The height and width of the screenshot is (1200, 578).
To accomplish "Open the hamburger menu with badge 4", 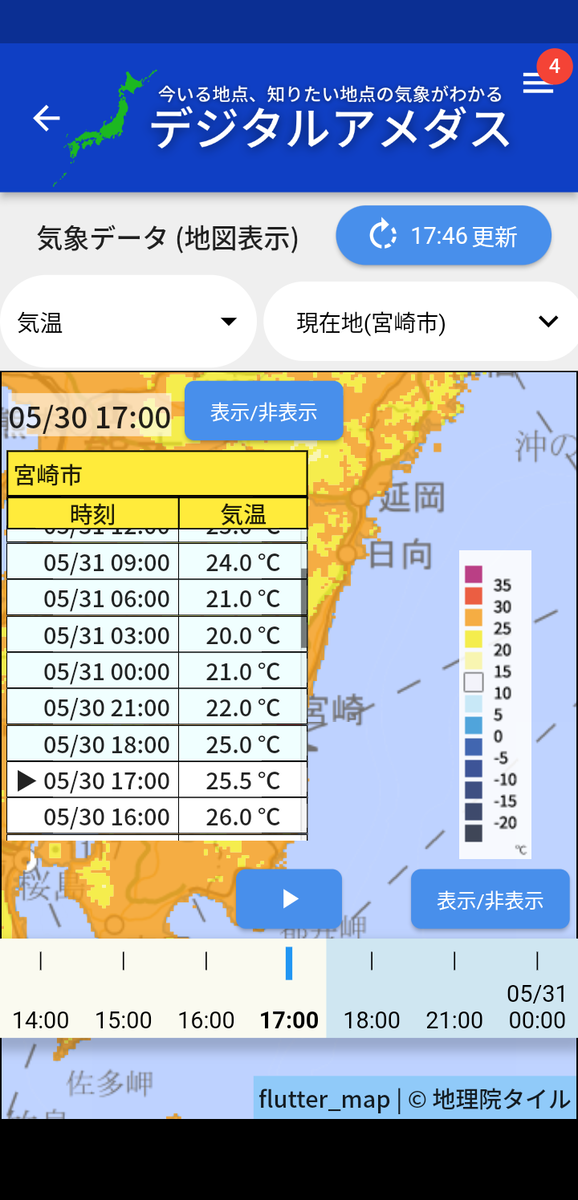I will pos(538,84).
